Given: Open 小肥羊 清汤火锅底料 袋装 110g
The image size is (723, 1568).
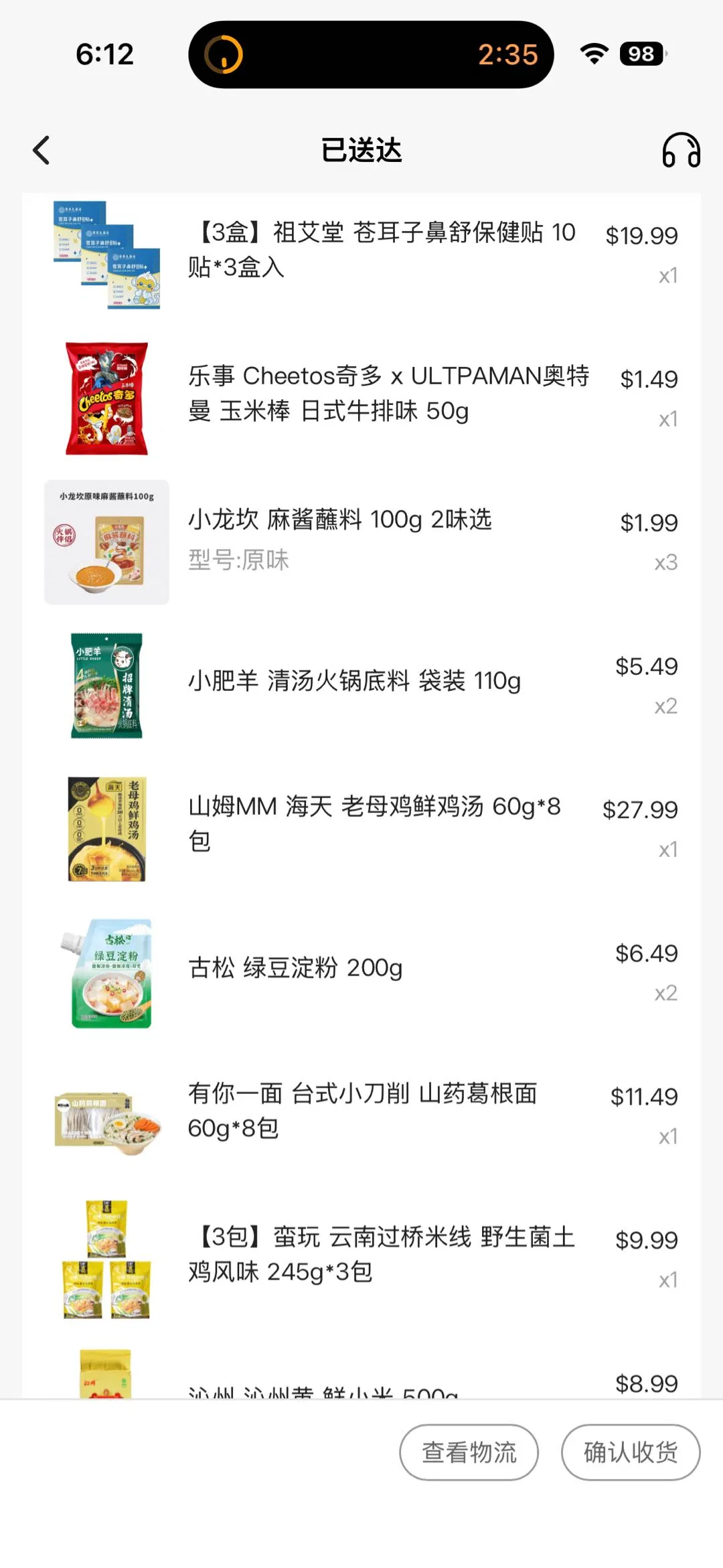Looking at the screenshot, I should pos(354,681).
